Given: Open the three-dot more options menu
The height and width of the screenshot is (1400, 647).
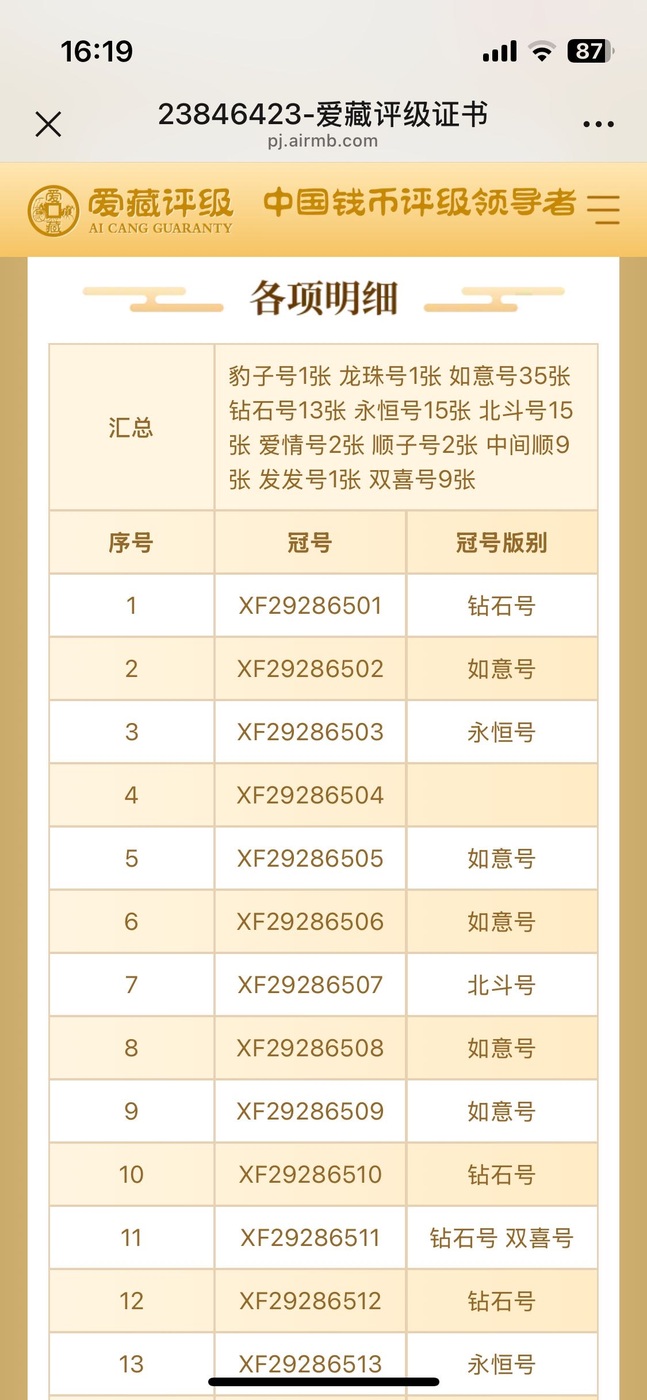Looking at the screenshot, I should pos(598,125).
